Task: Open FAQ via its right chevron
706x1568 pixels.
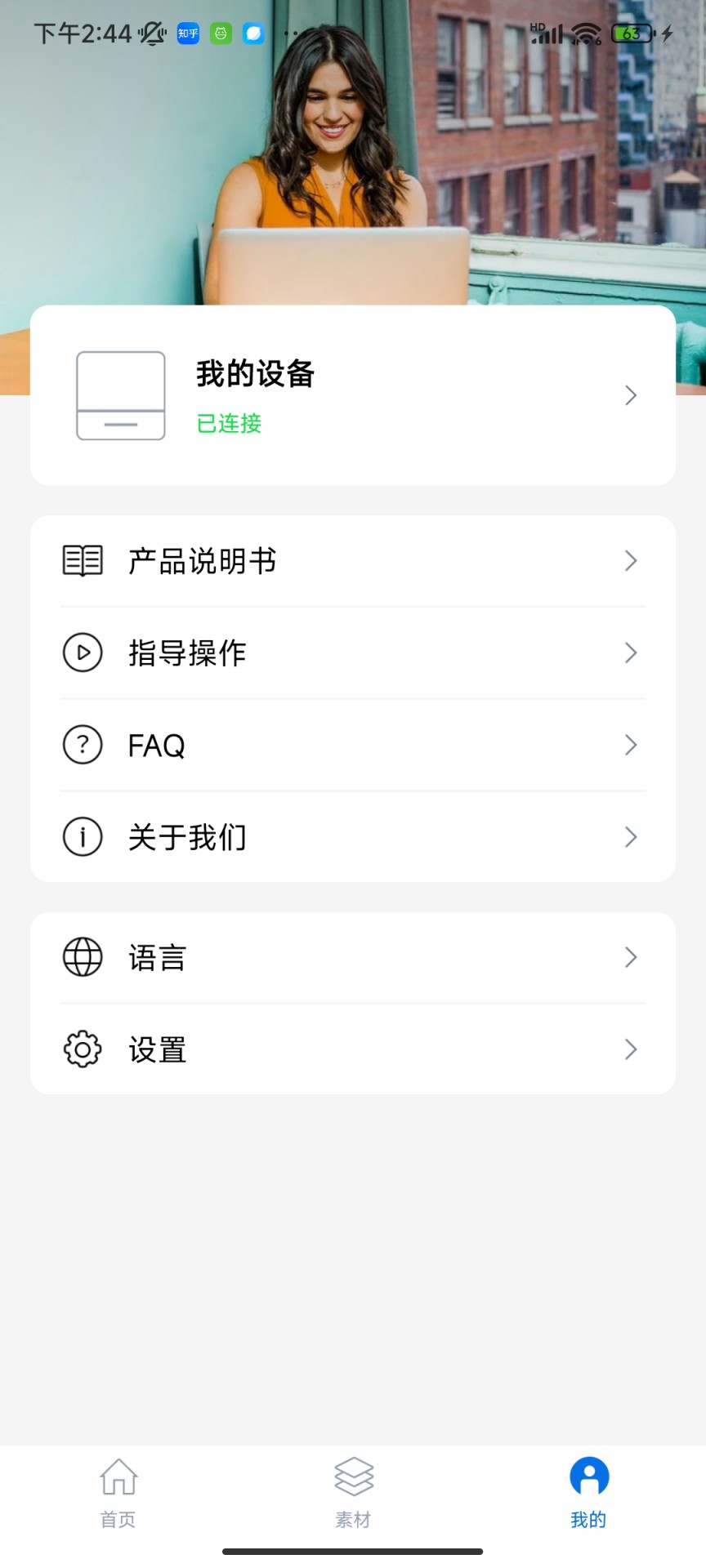Action: (x=630, y=745)
